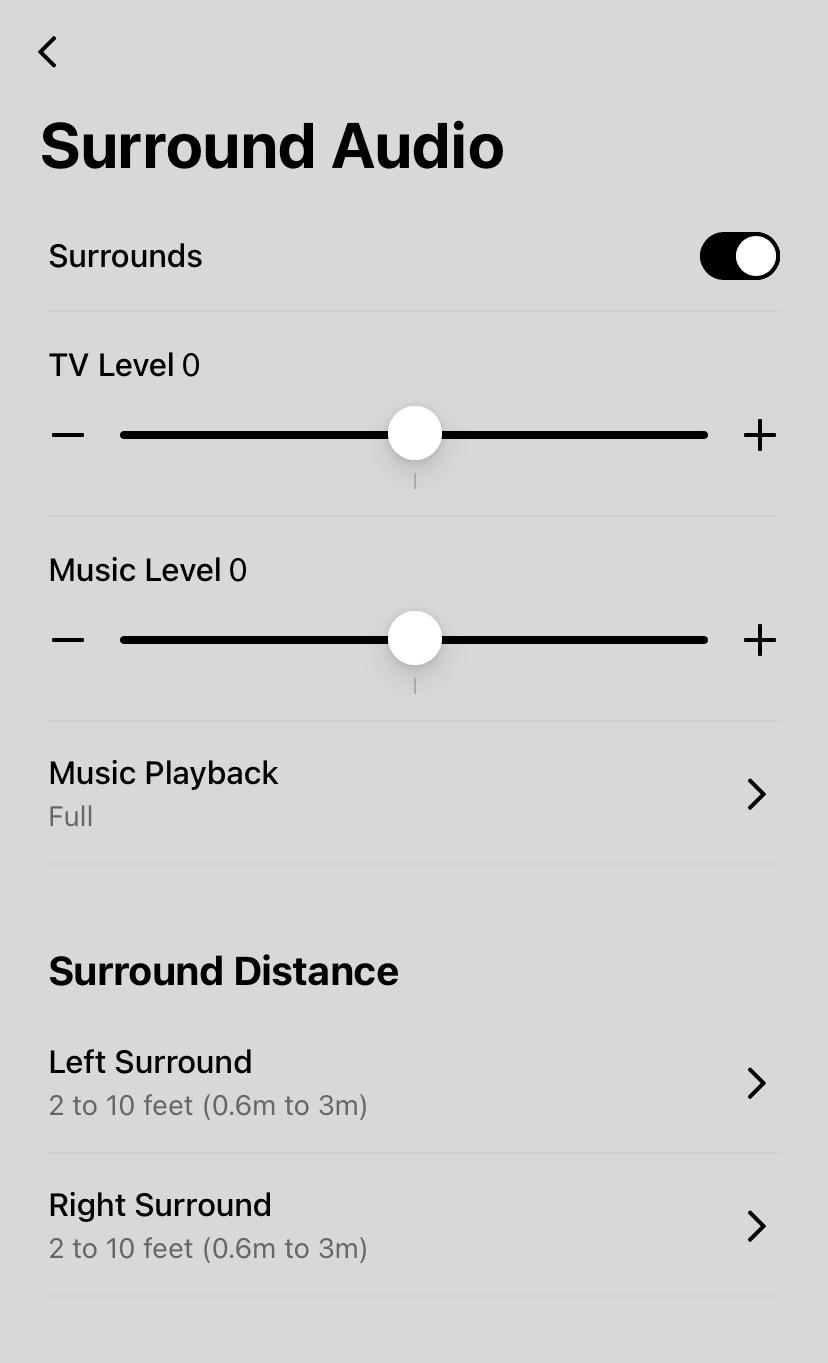Screen dimensions: 828x1363
Task: Tap the chevron beside Music Playback
Action: pyautogui.click(x=757, y=794)
